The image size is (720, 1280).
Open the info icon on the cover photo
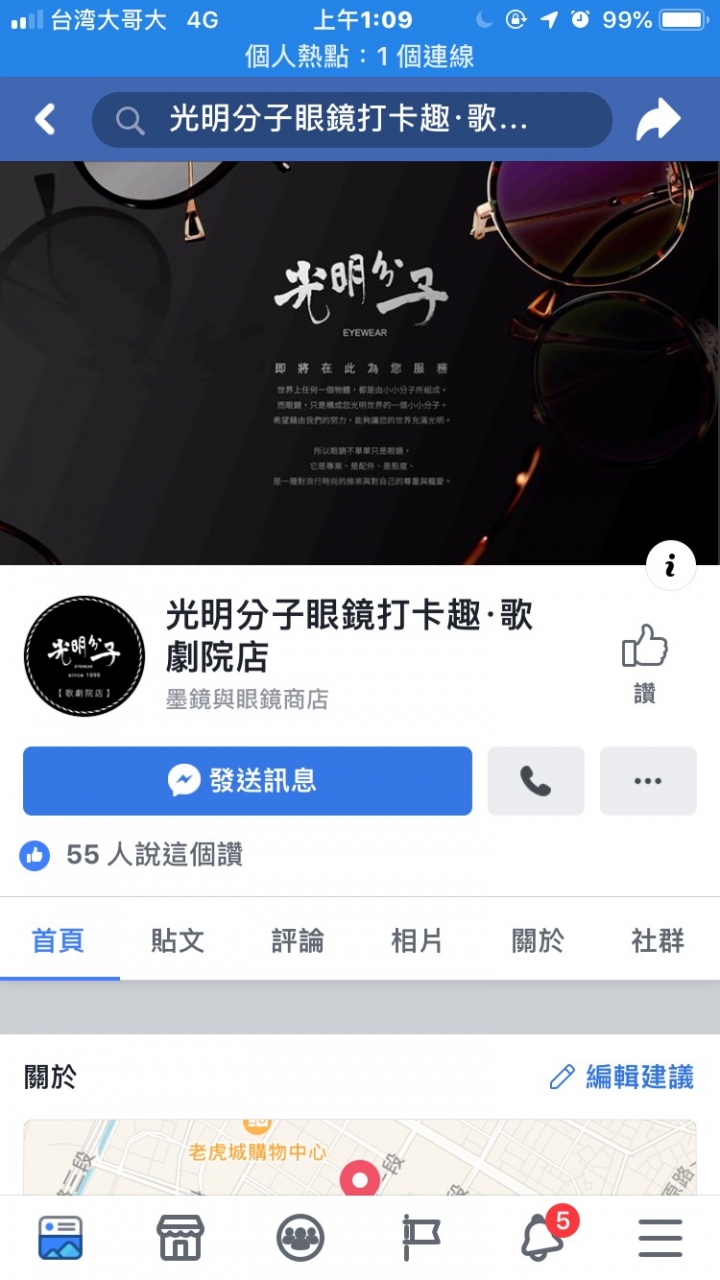(x=670, y=566)
